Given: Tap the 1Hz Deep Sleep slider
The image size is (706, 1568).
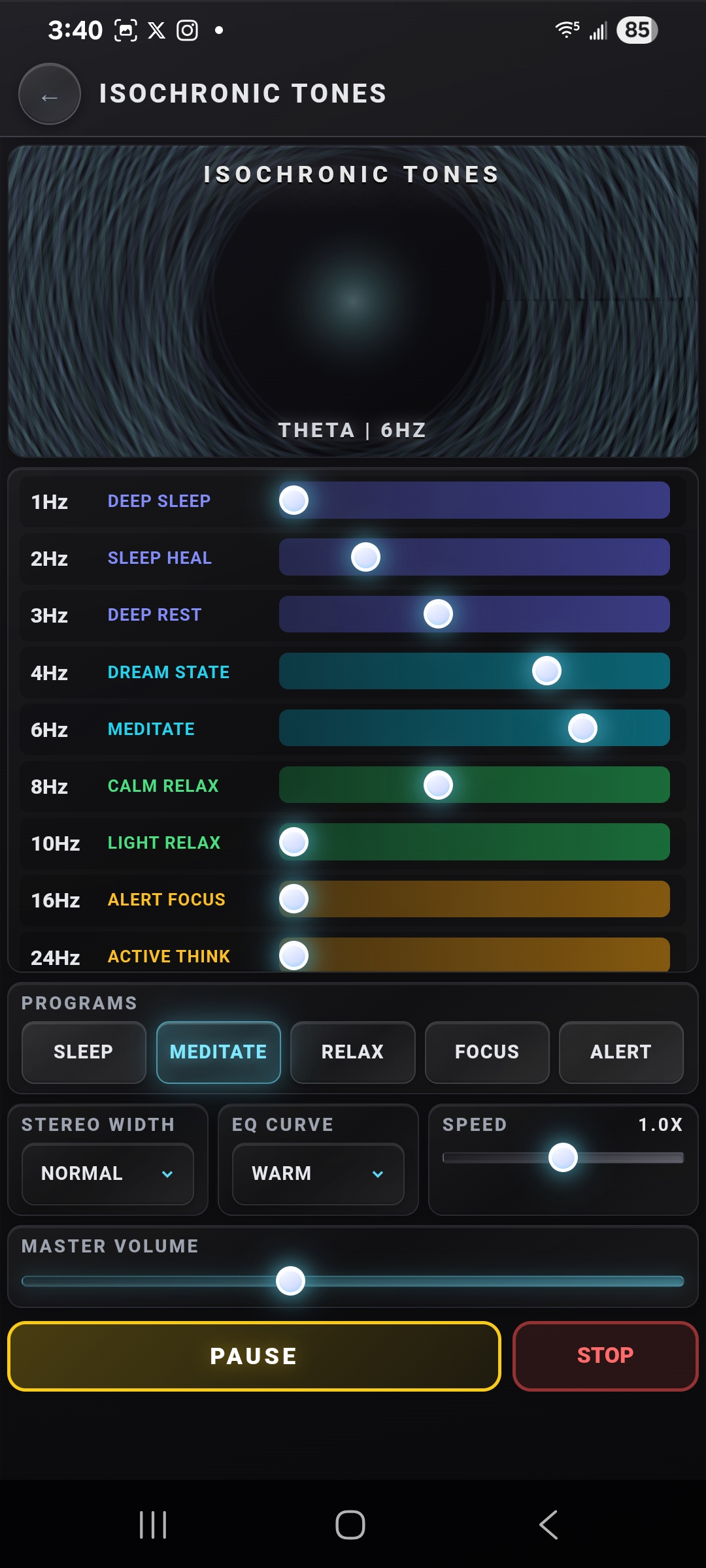Looking at the screenshot, I should pyautogui.click(x=474, y=500).
